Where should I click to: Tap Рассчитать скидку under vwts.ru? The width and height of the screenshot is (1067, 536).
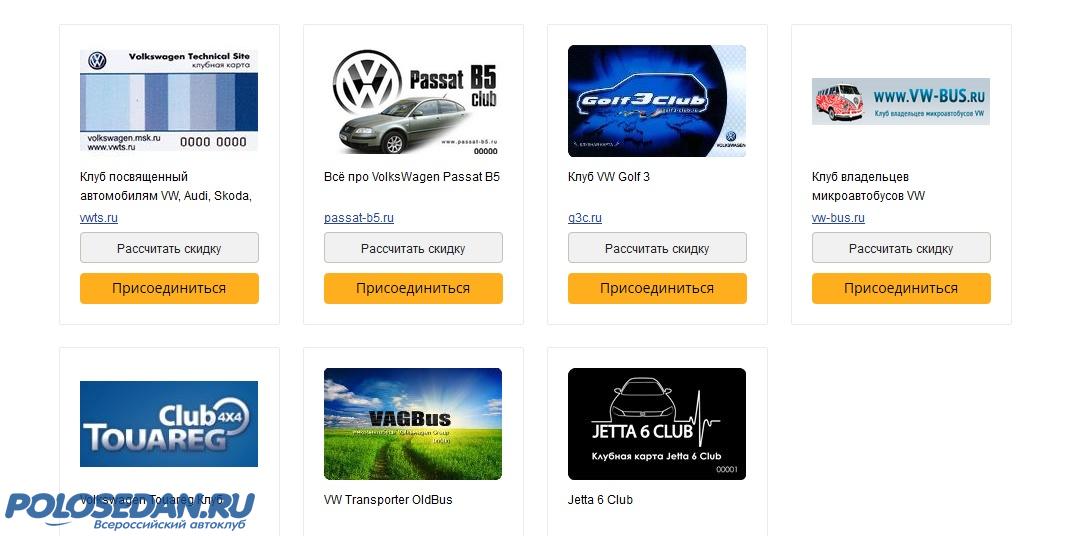[169, 248]
